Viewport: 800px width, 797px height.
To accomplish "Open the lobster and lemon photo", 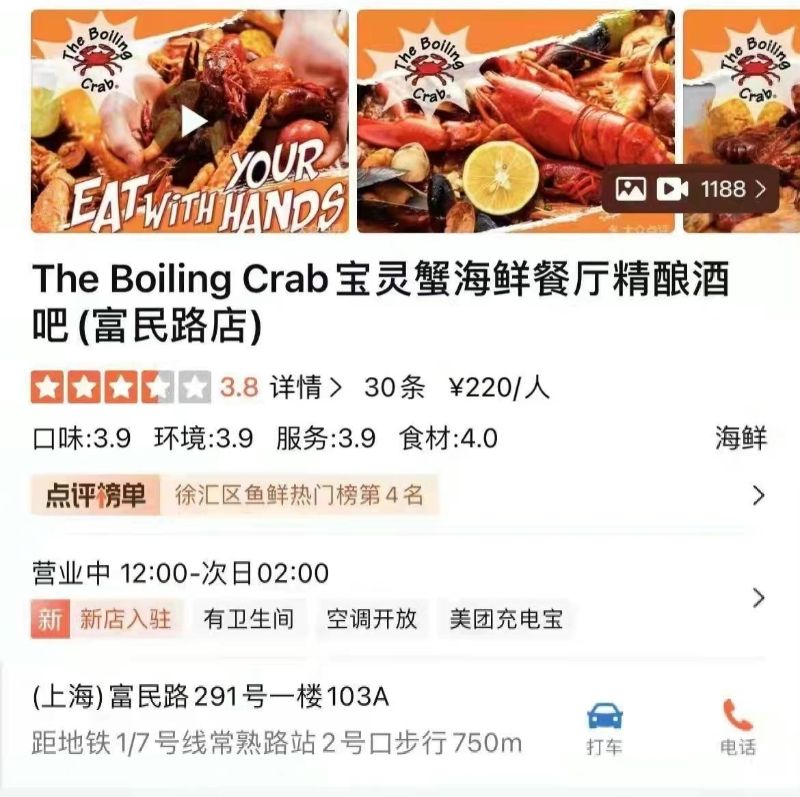I will (x=500, y=120).
